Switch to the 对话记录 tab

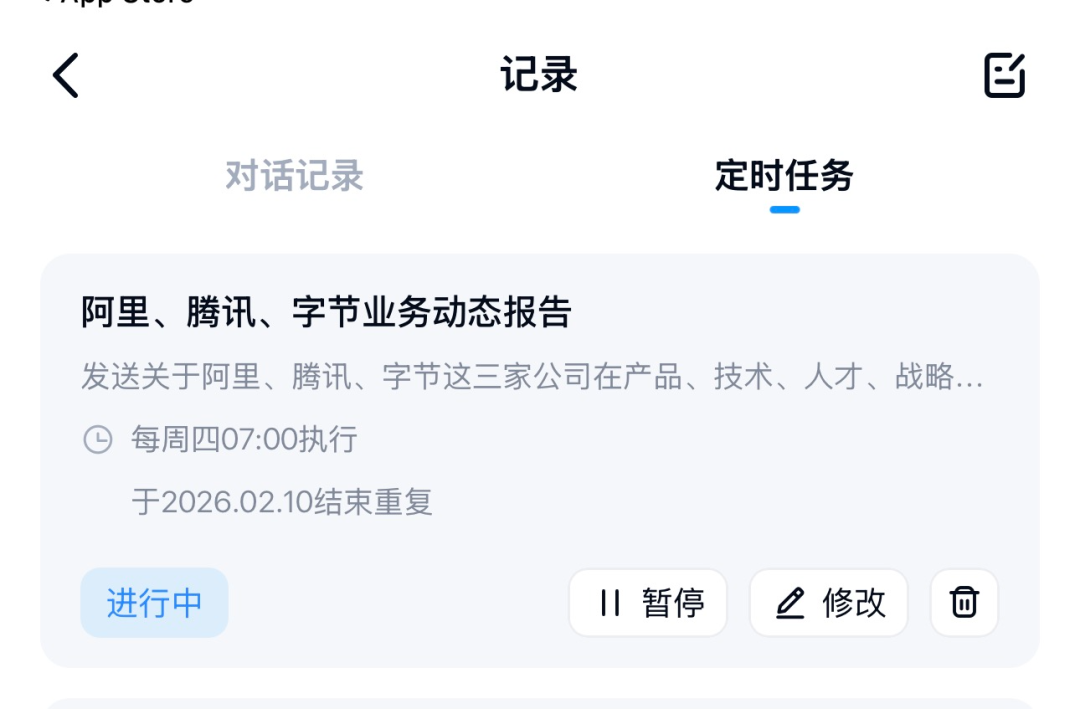coord(294,176)
